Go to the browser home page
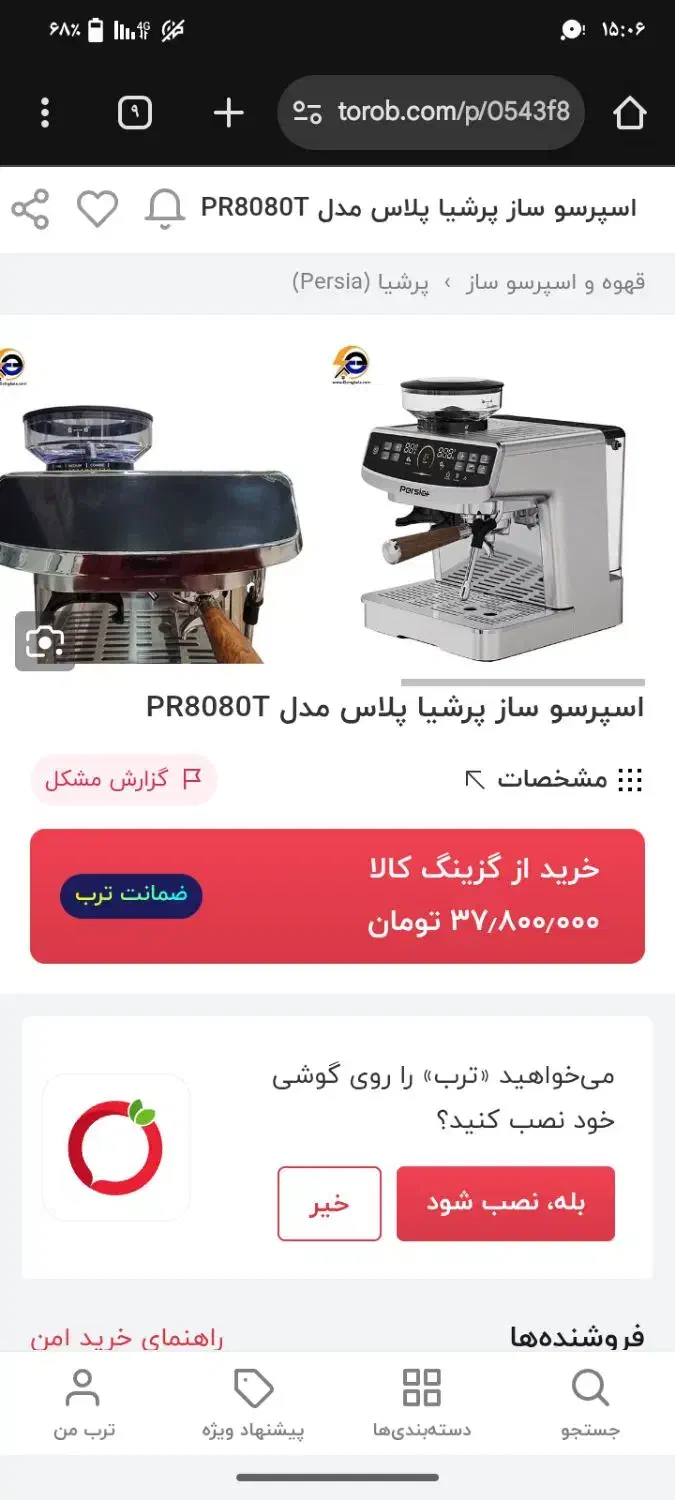Screen dimensions: 675x1500 [629, 113]
